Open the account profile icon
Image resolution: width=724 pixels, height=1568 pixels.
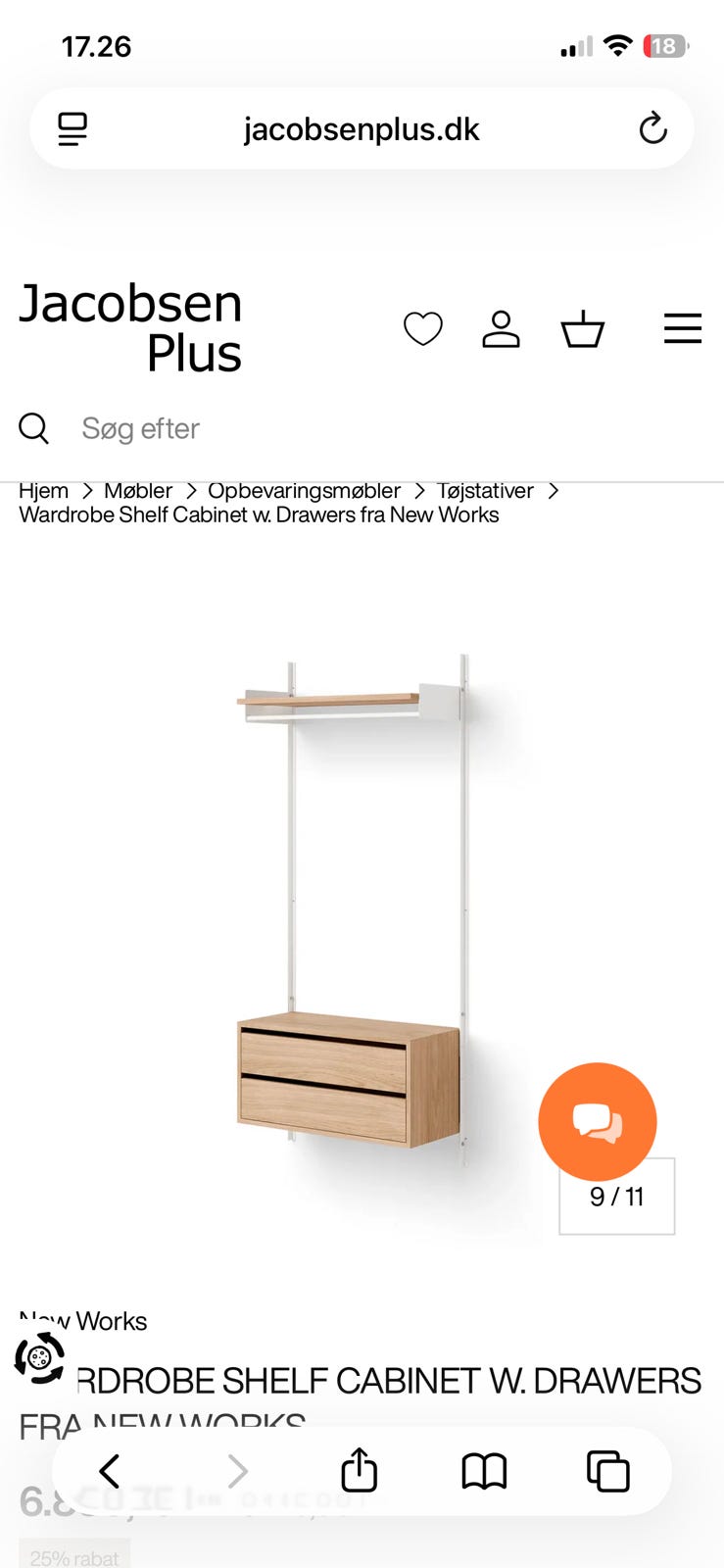(x=501, y=329)
